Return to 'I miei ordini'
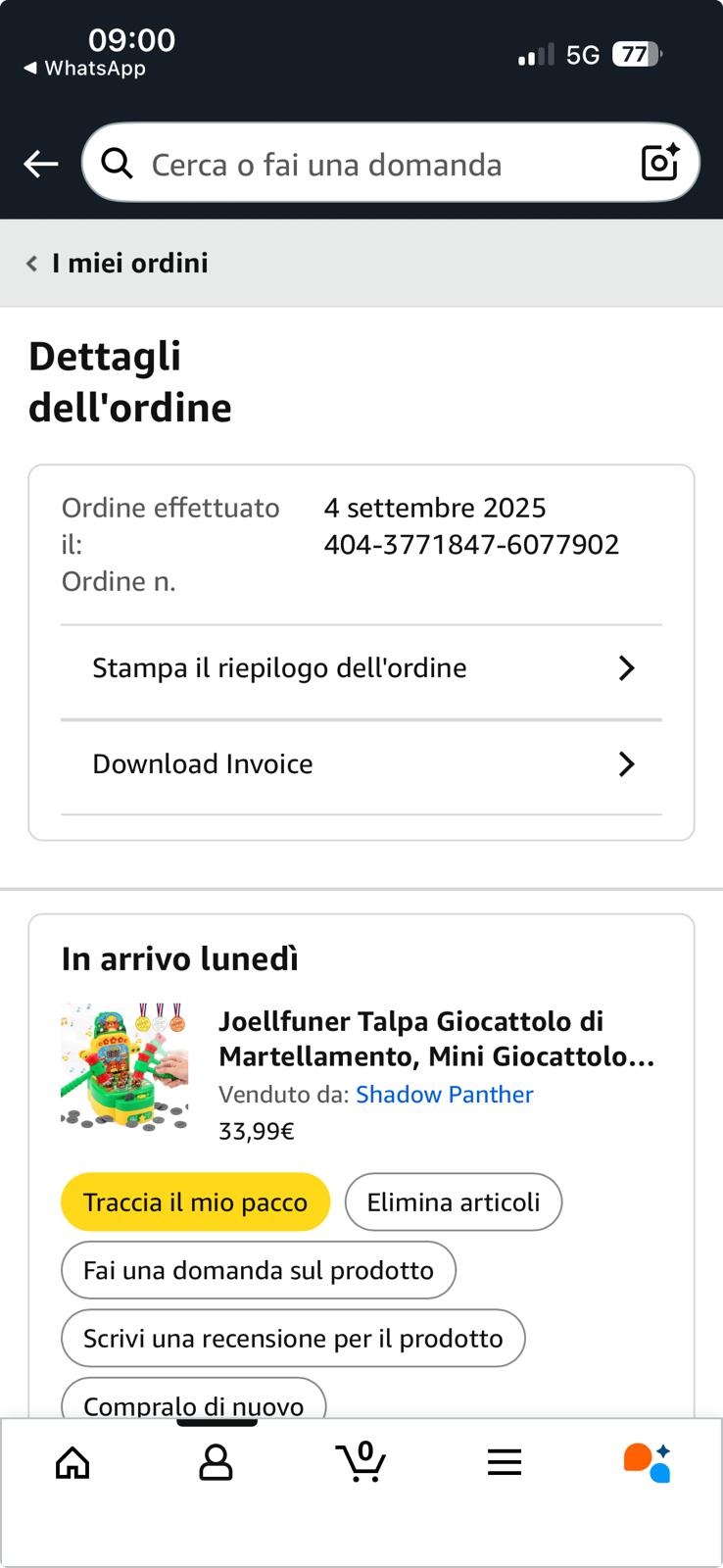This screenshot has width=723, height=1568. tap(118, 263)
